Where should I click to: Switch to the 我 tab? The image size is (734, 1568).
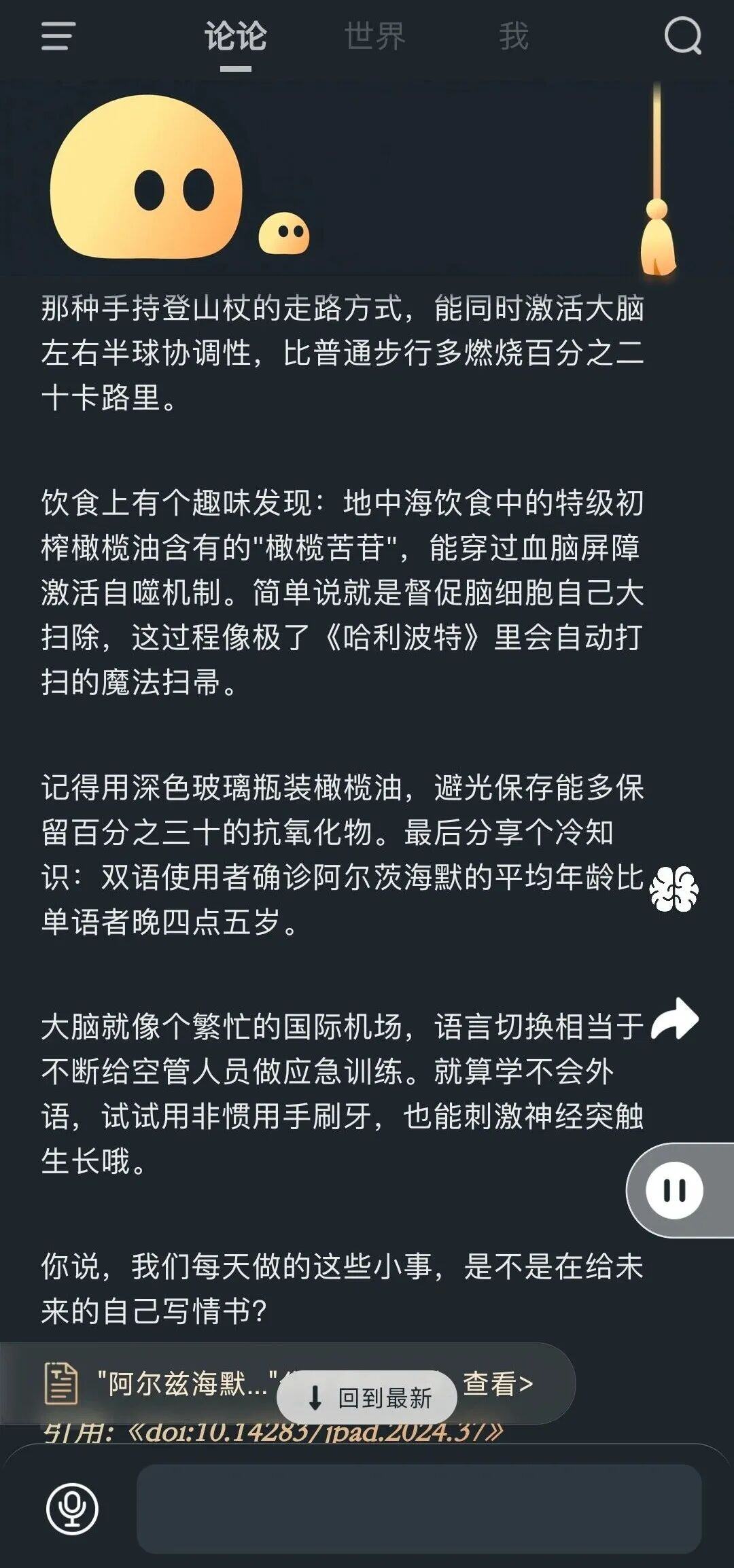[x=513, y=36]
